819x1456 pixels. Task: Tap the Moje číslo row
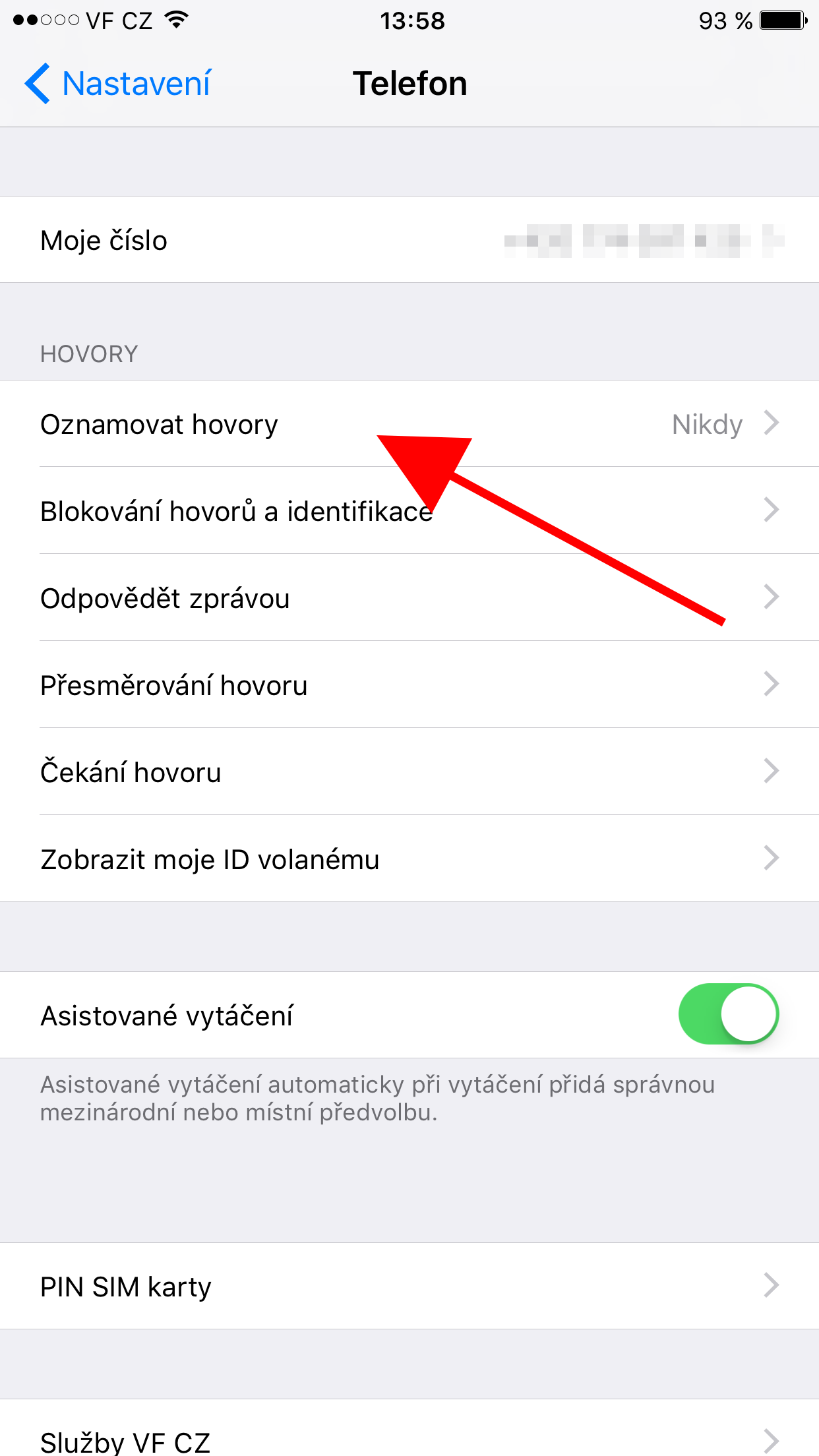[409, 240]
